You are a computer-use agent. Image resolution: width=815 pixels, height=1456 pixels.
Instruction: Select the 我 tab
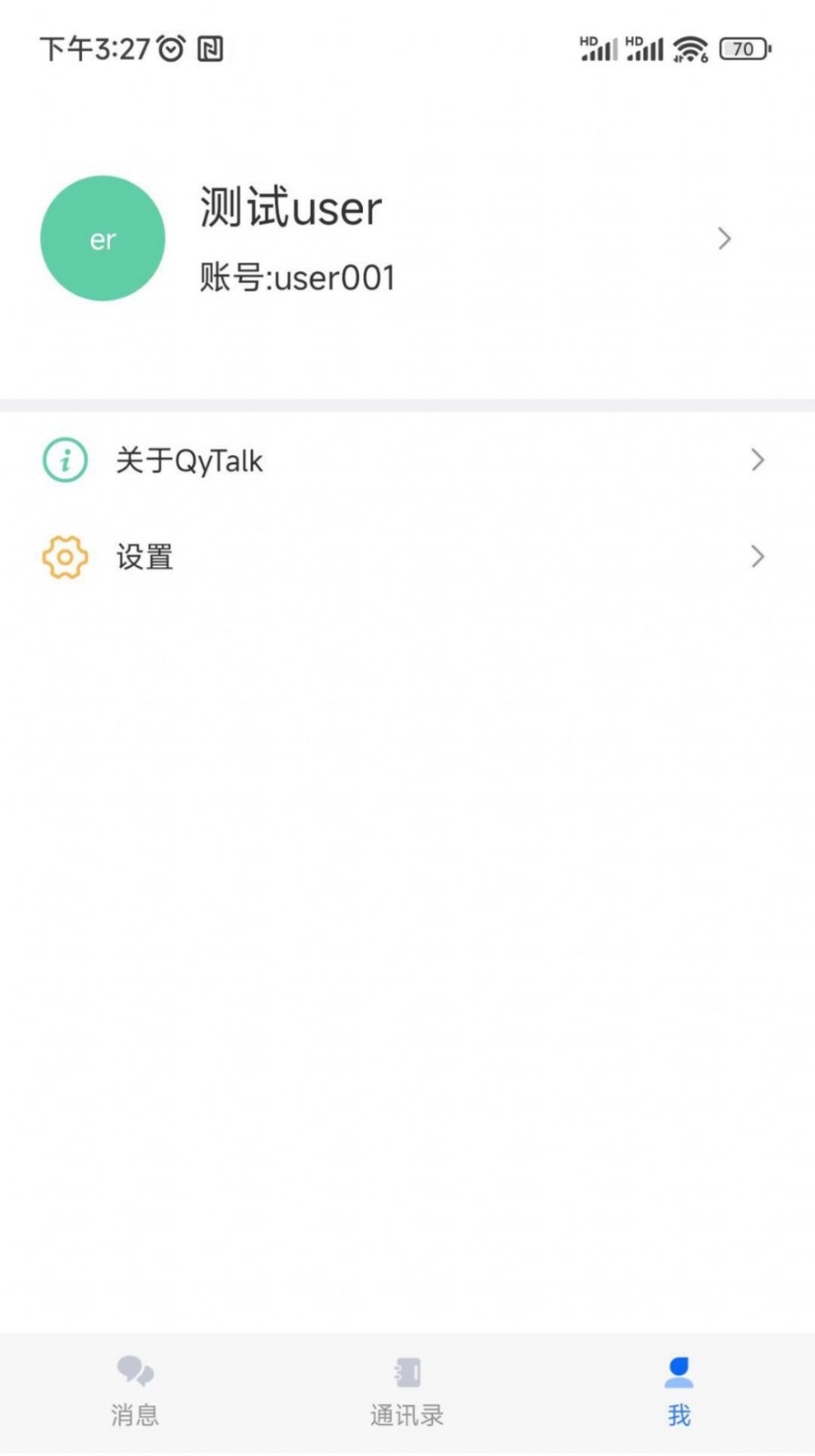point(679,1390)
